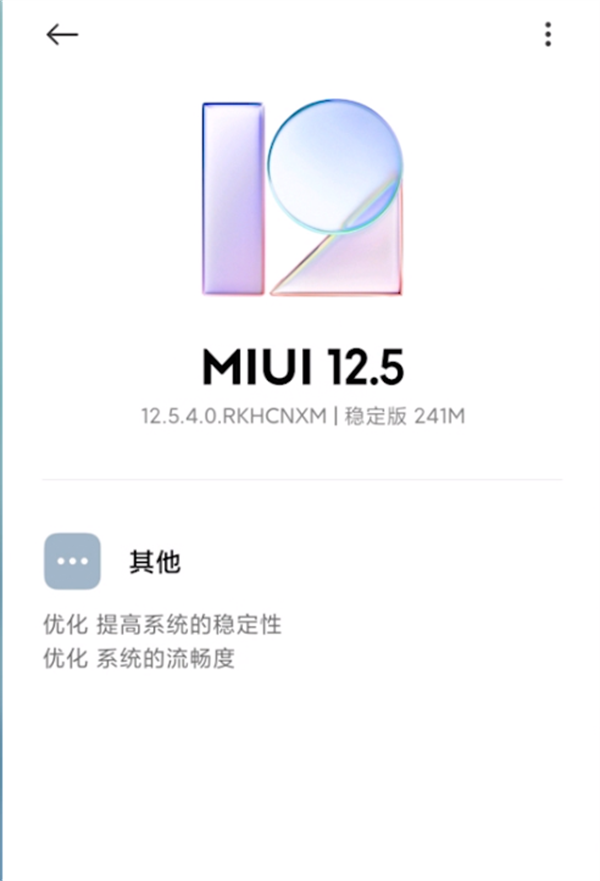The image size is (600, 881).
Task: Go back using the arrow
Action: [62, 35]
